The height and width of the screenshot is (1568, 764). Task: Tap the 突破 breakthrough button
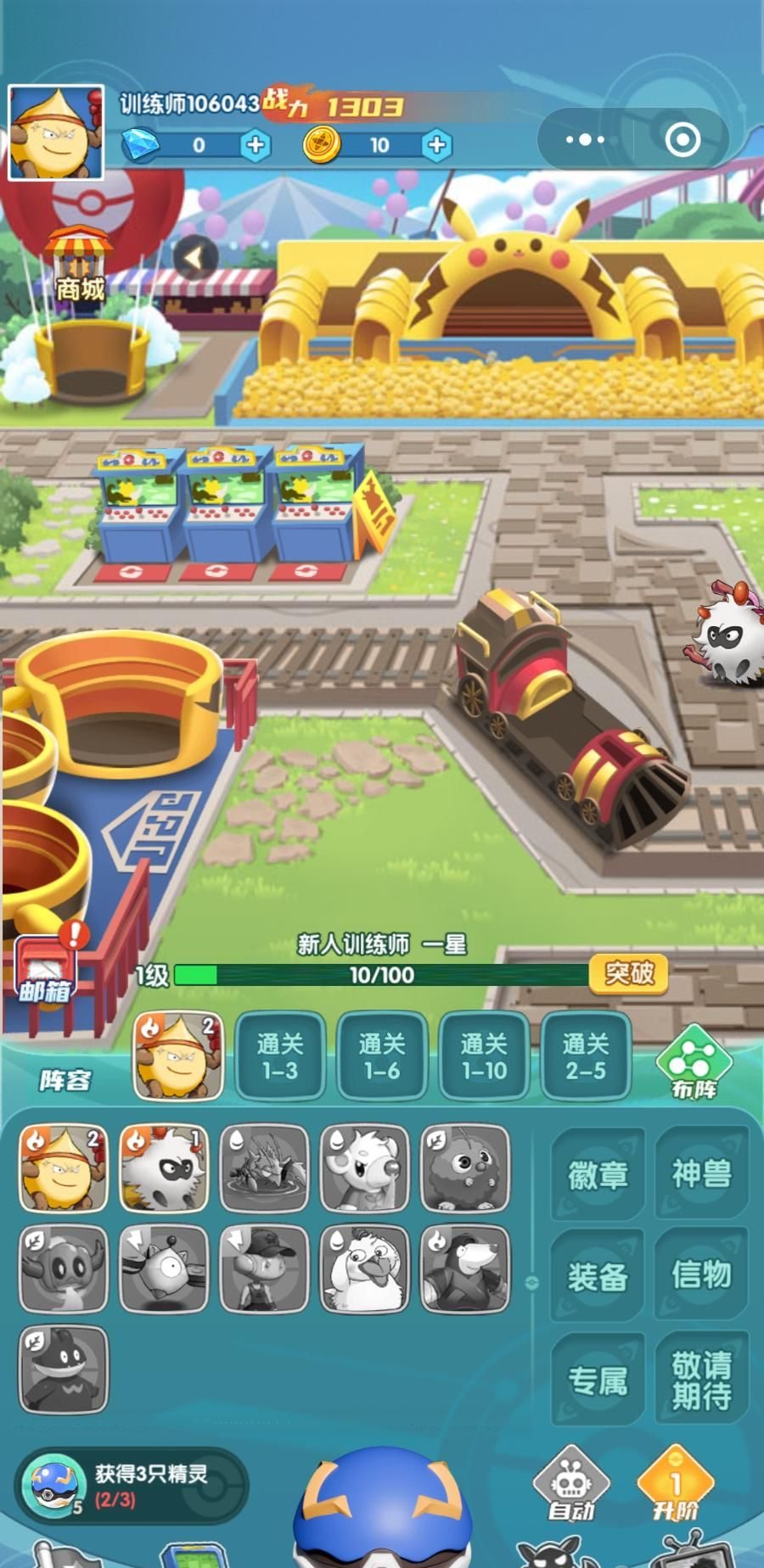click(629, 973)
